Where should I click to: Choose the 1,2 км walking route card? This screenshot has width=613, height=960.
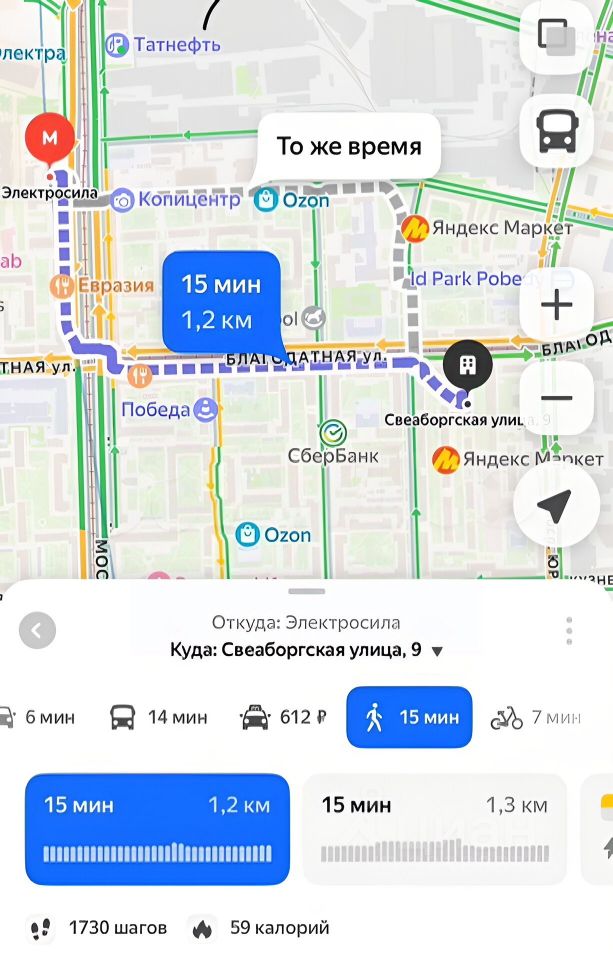pyautogui.click(x=157, y=829)
